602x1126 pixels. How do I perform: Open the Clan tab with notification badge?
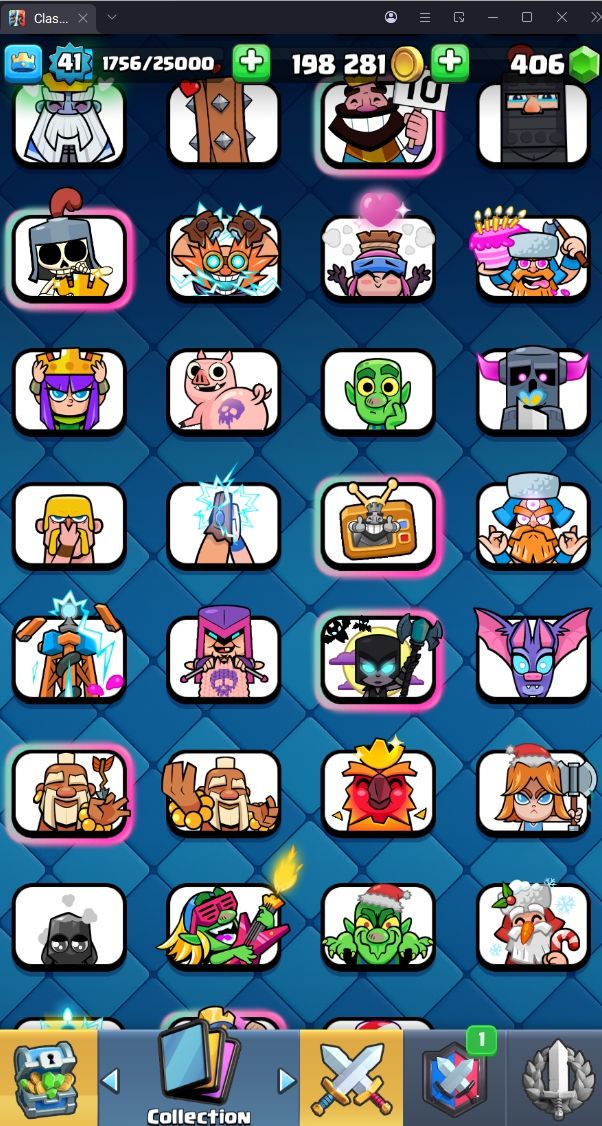click(455, 1078)
